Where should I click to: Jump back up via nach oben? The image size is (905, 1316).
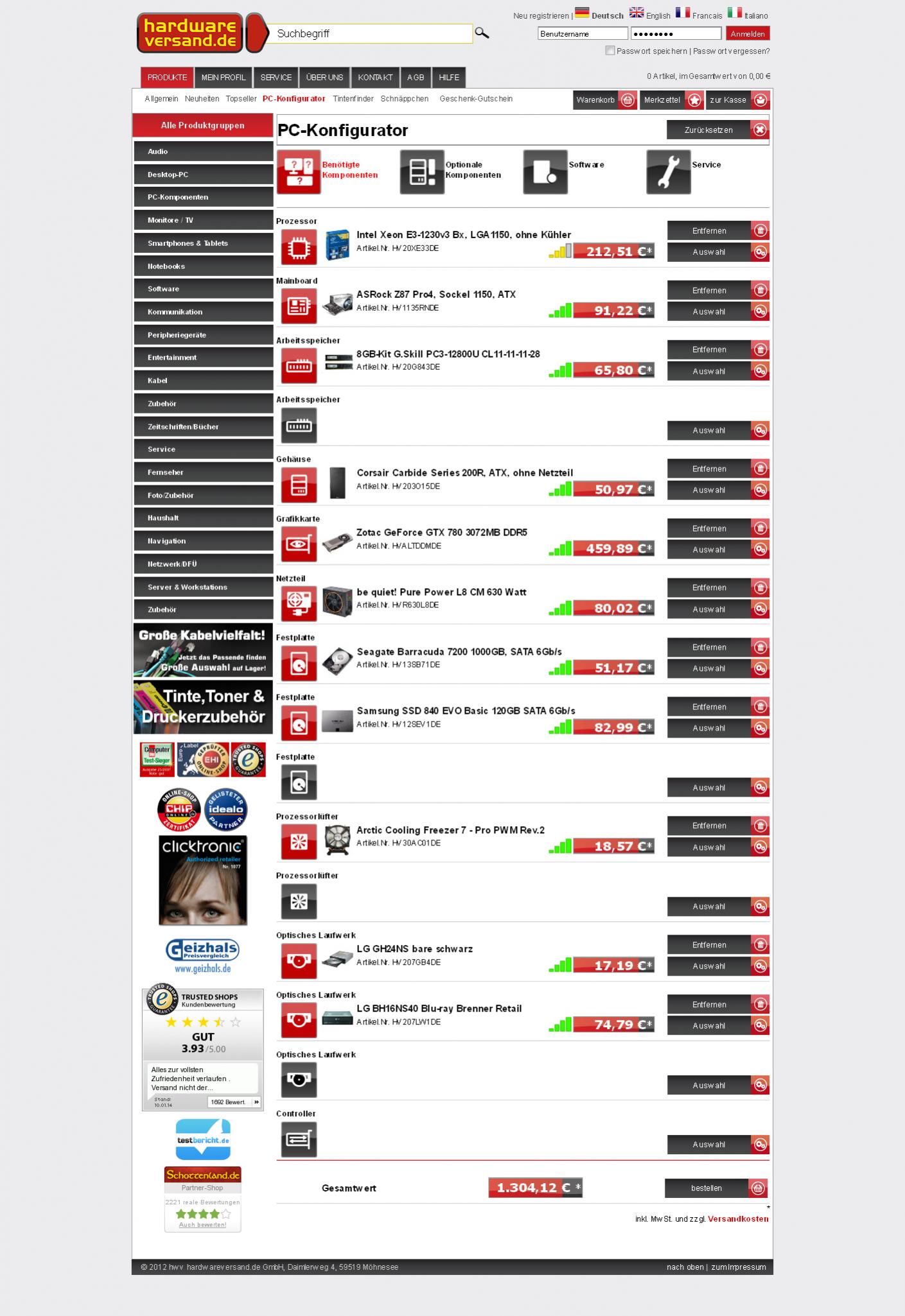click(x=685, y=1267)
